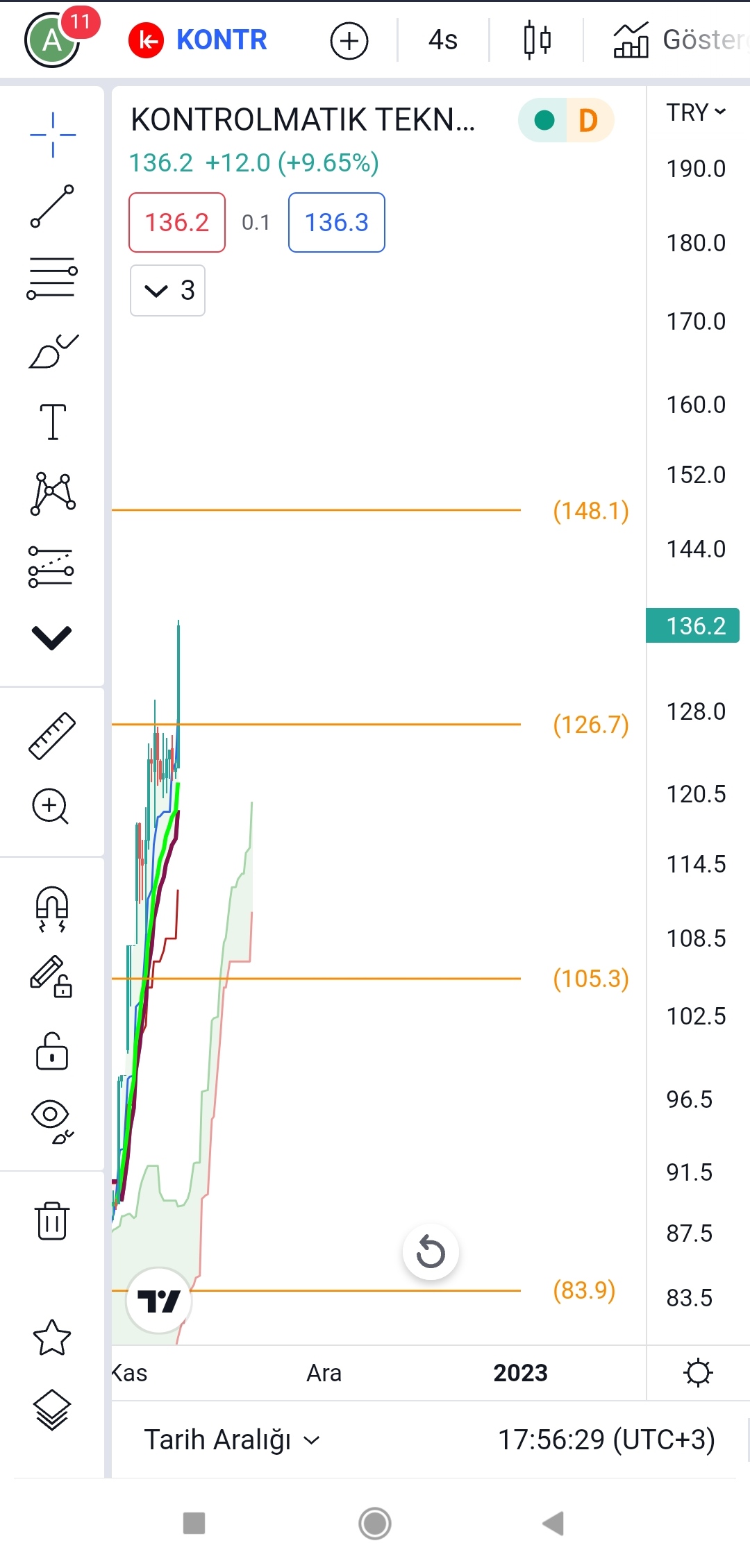Select the trend line drawing tool
Screen dimensions: 750x1568
pos(52,206)
